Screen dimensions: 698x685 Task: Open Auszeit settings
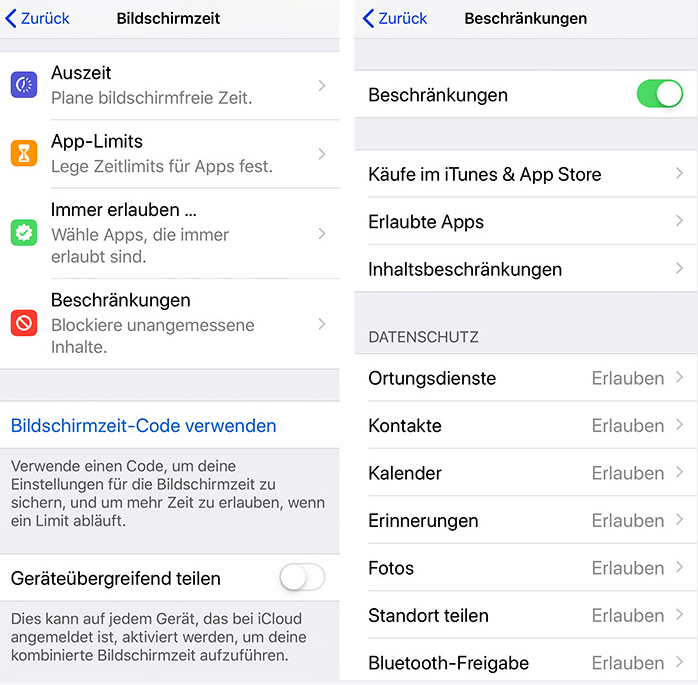(170, 85)
